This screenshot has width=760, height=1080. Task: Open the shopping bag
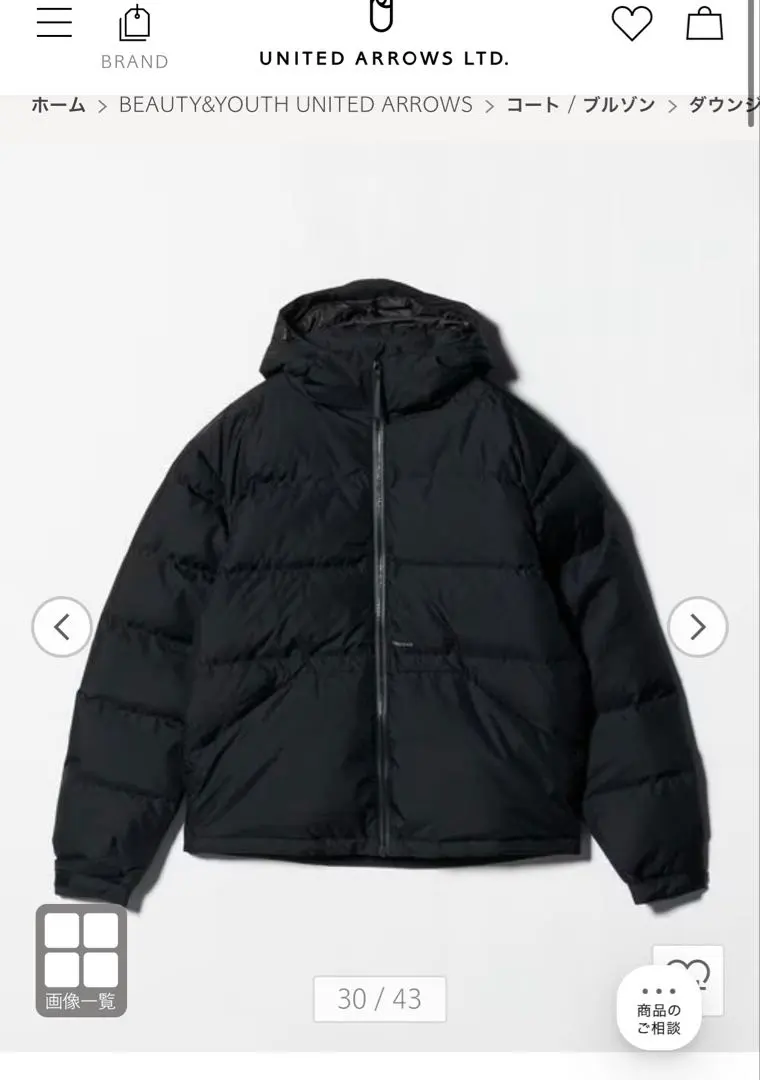point(704,24)
